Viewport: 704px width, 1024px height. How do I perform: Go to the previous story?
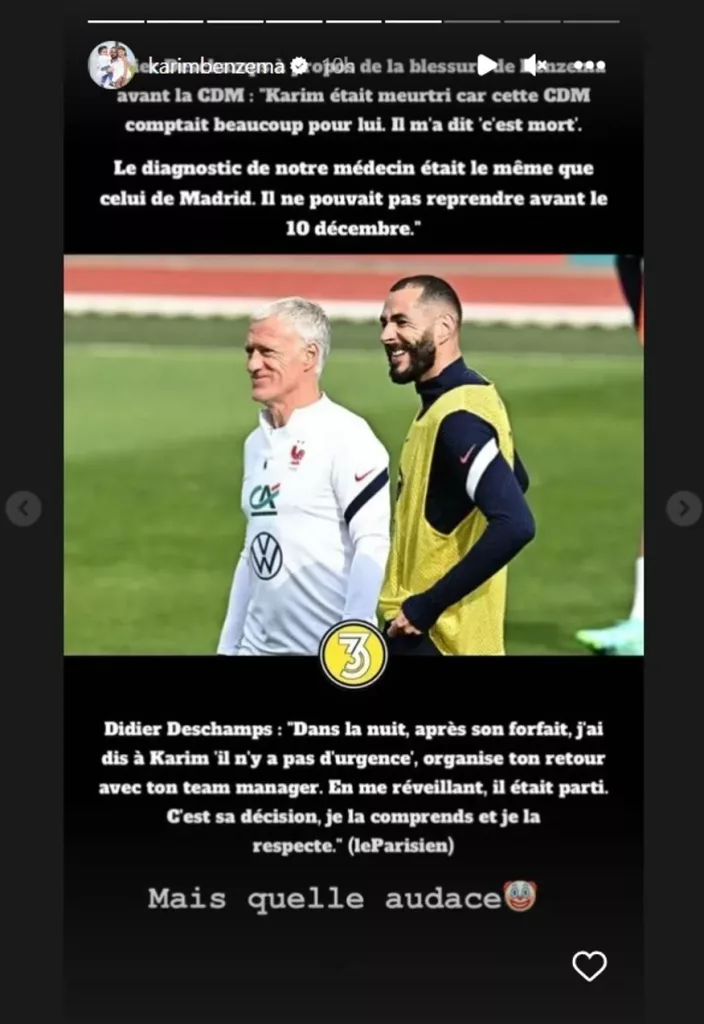pyautogui.click(x=23, y=508)
